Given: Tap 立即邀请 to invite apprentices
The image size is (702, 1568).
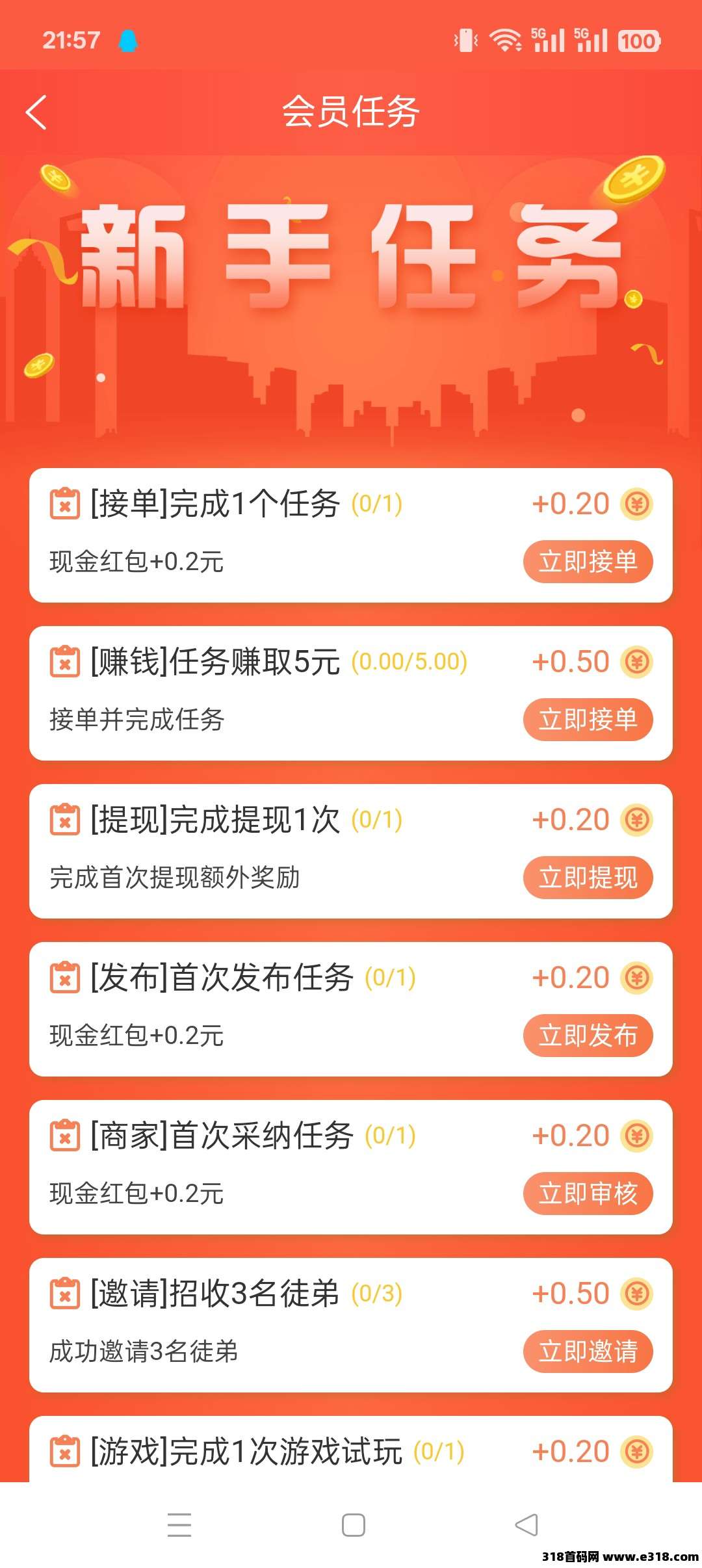Looking at the screenshot, I should (588, 1352).
